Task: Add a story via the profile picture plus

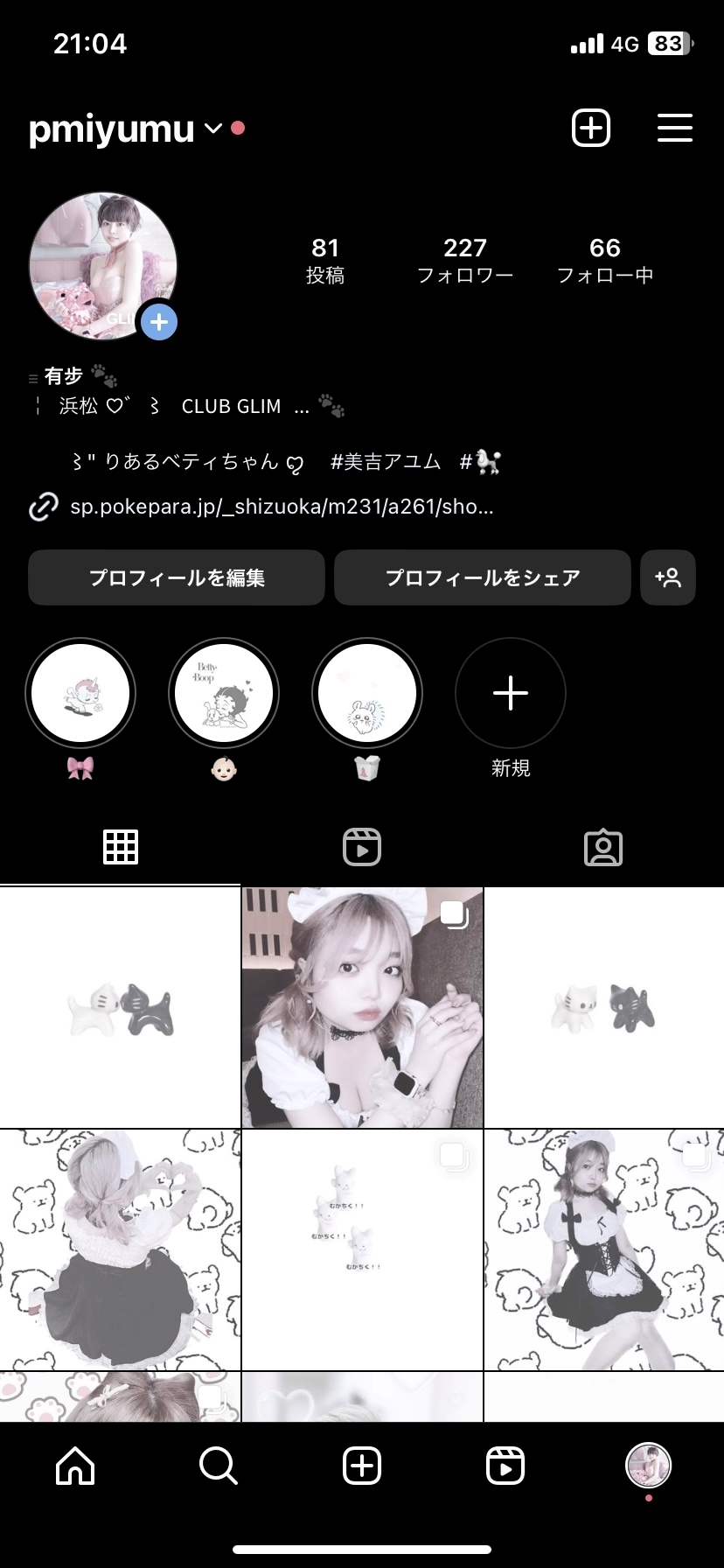Action: (158, 322)
